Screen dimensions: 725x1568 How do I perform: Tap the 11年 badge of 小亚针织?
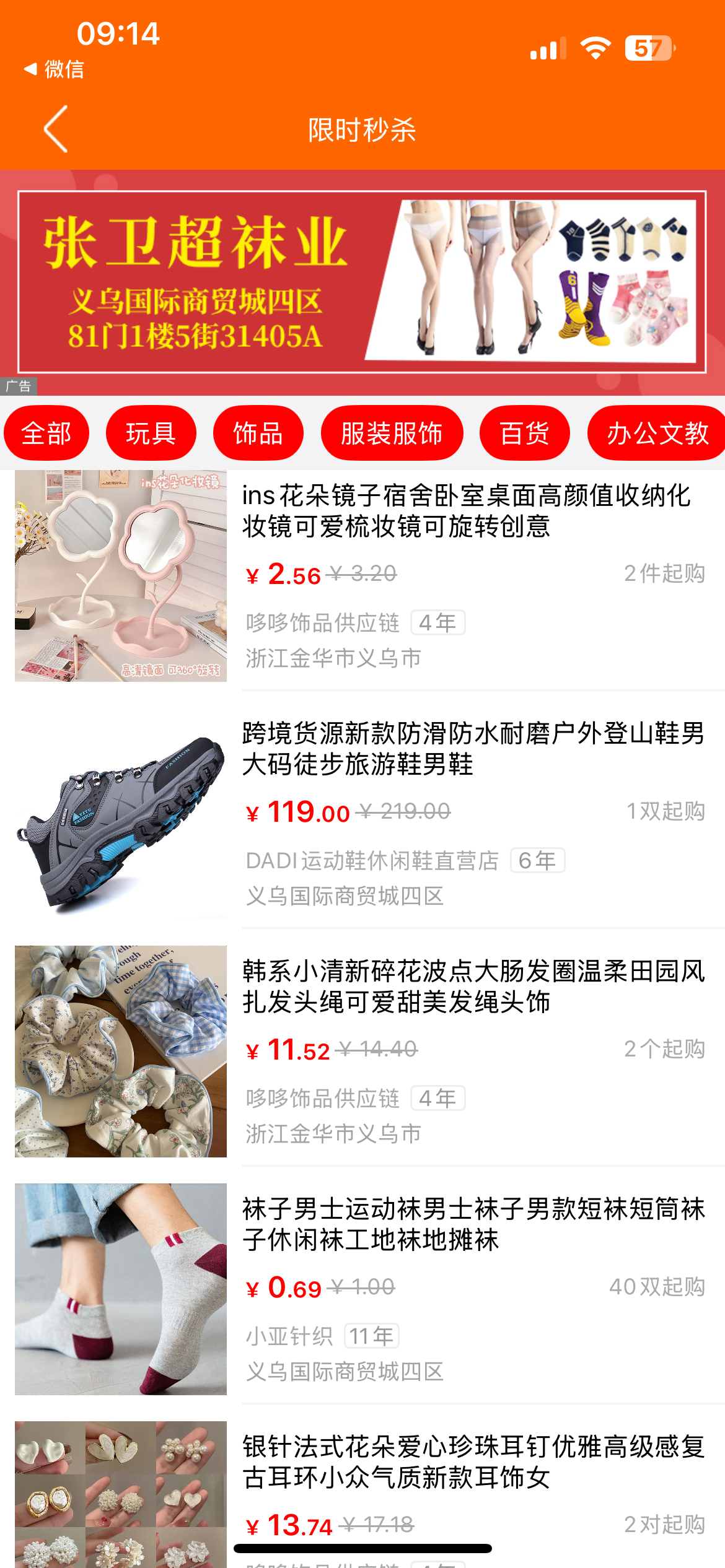pos(370,1336)
